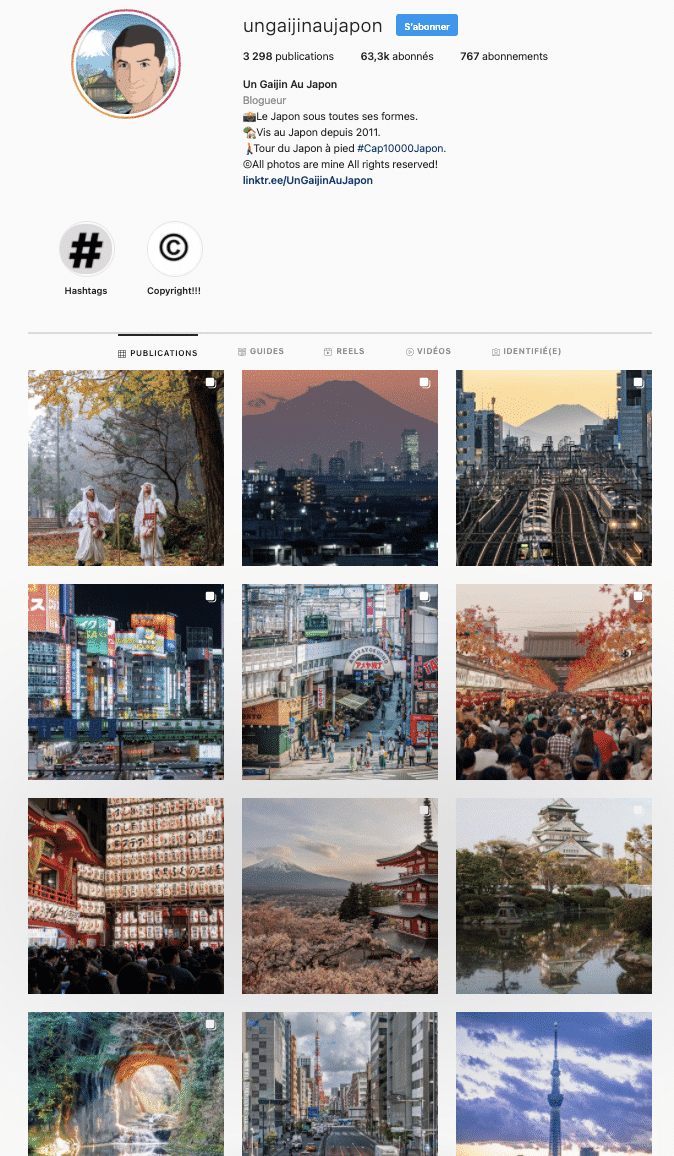Switch to the Reels tab
The image size is (674, 1156).
[x=344, y=352]
